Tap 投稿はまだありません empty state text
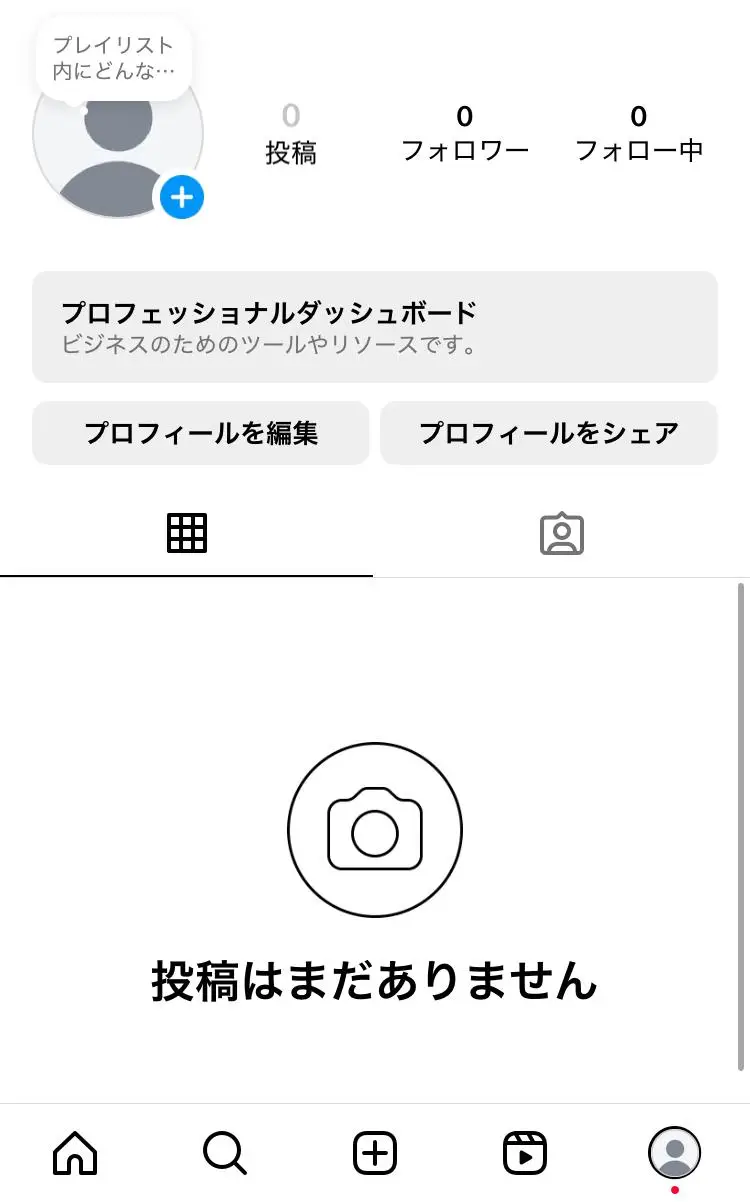Screen dimensions: 750x1202 374,981
